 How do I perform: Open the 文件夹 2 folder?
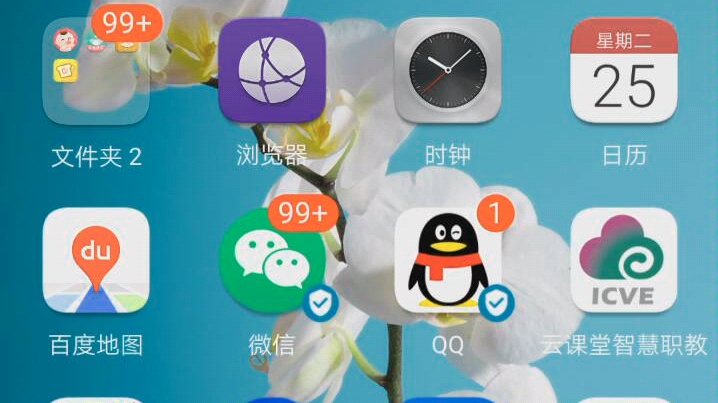point(96,70)
